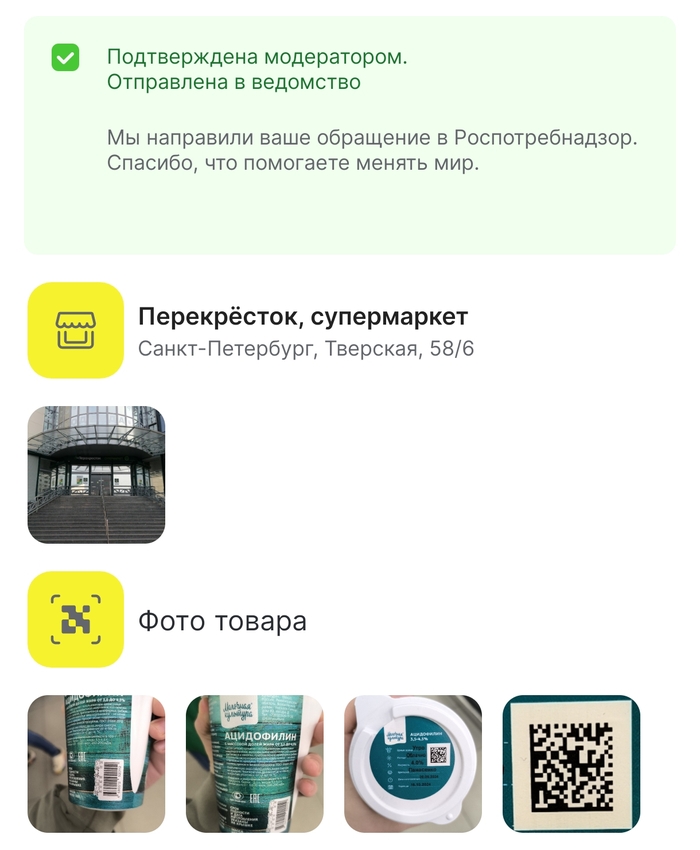Viewport: 700px width, 850px height.
Task: Open the photo of the Ацидофилин front label
Action: (x=254, y=764)
